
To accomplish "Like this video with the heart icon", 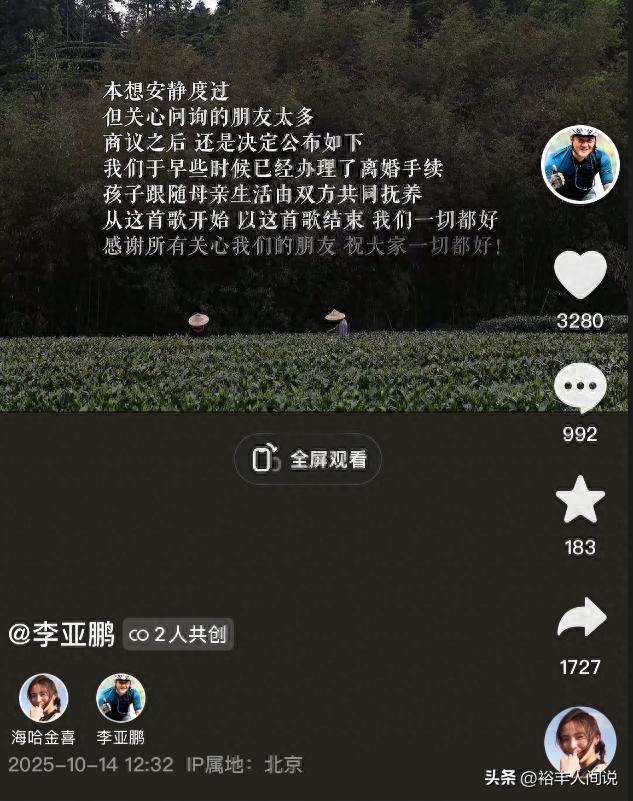I will (x=580, y=276).
